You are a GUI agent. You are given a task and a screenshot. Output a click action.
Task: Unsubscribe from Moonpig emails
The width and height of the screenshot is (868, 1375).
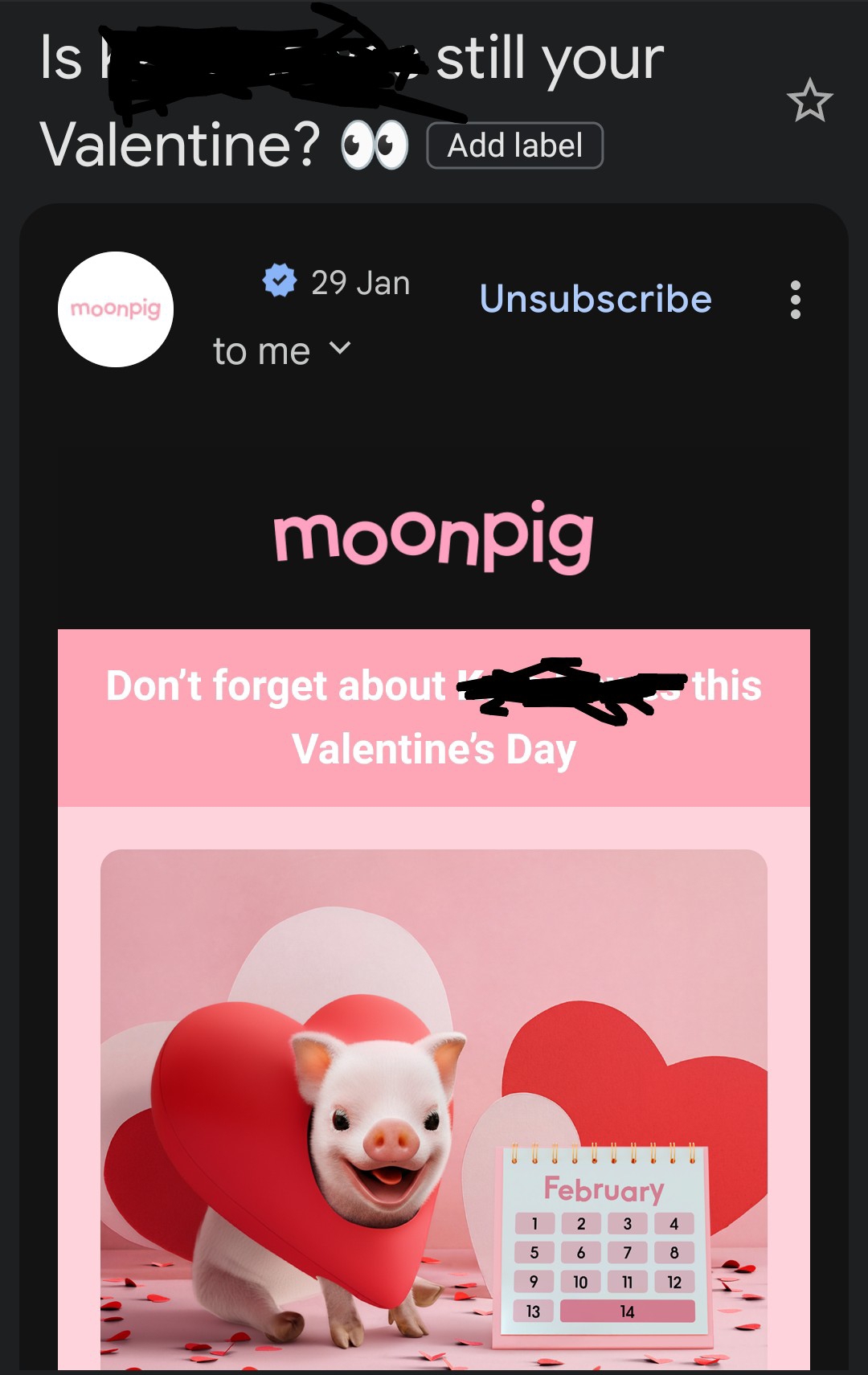click(x=596, y=299)
